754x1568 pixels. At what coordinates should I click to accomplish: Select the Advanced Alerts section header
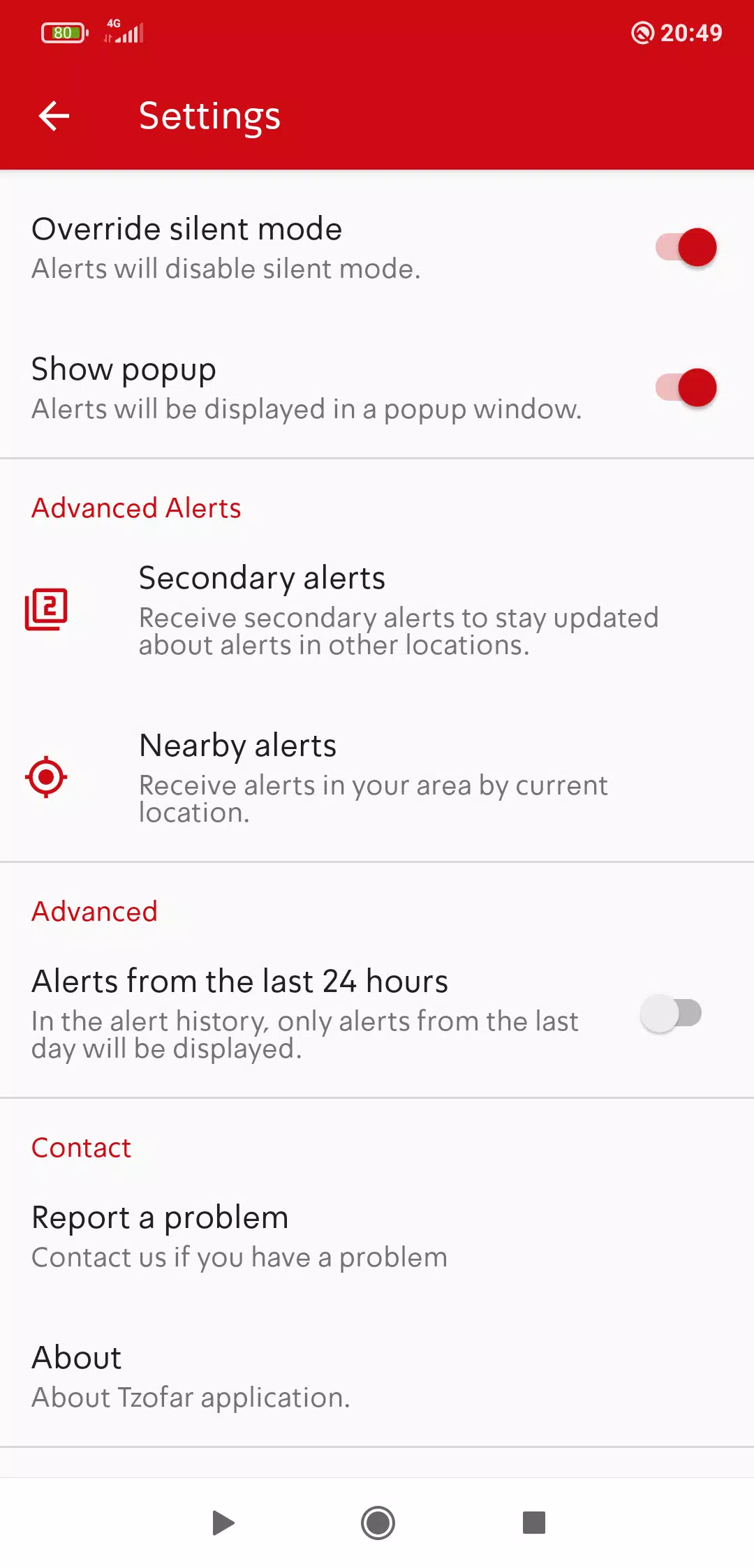[136, 508]
